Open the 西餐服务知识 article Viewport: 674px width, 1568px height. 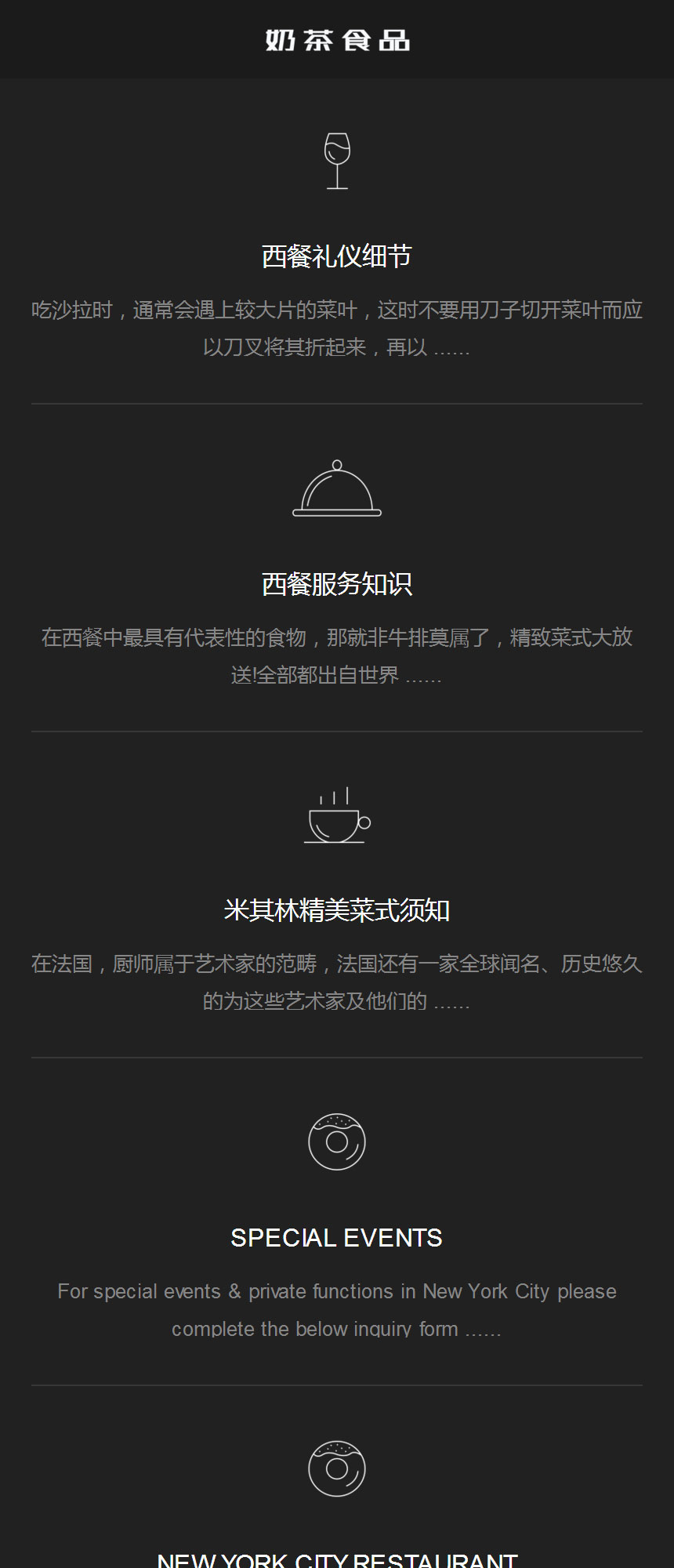tap(337, 584)
